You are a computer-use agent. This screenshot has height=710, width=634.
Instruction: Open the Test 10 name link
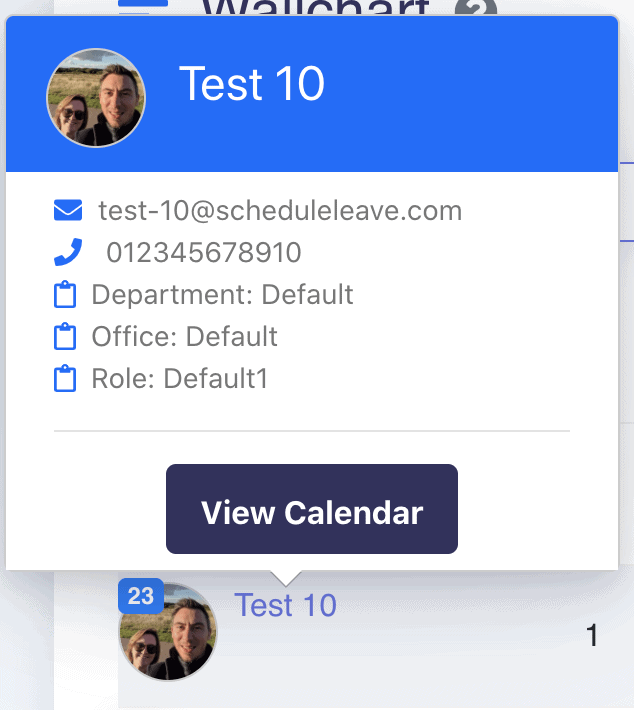click(x=286, y=605)
